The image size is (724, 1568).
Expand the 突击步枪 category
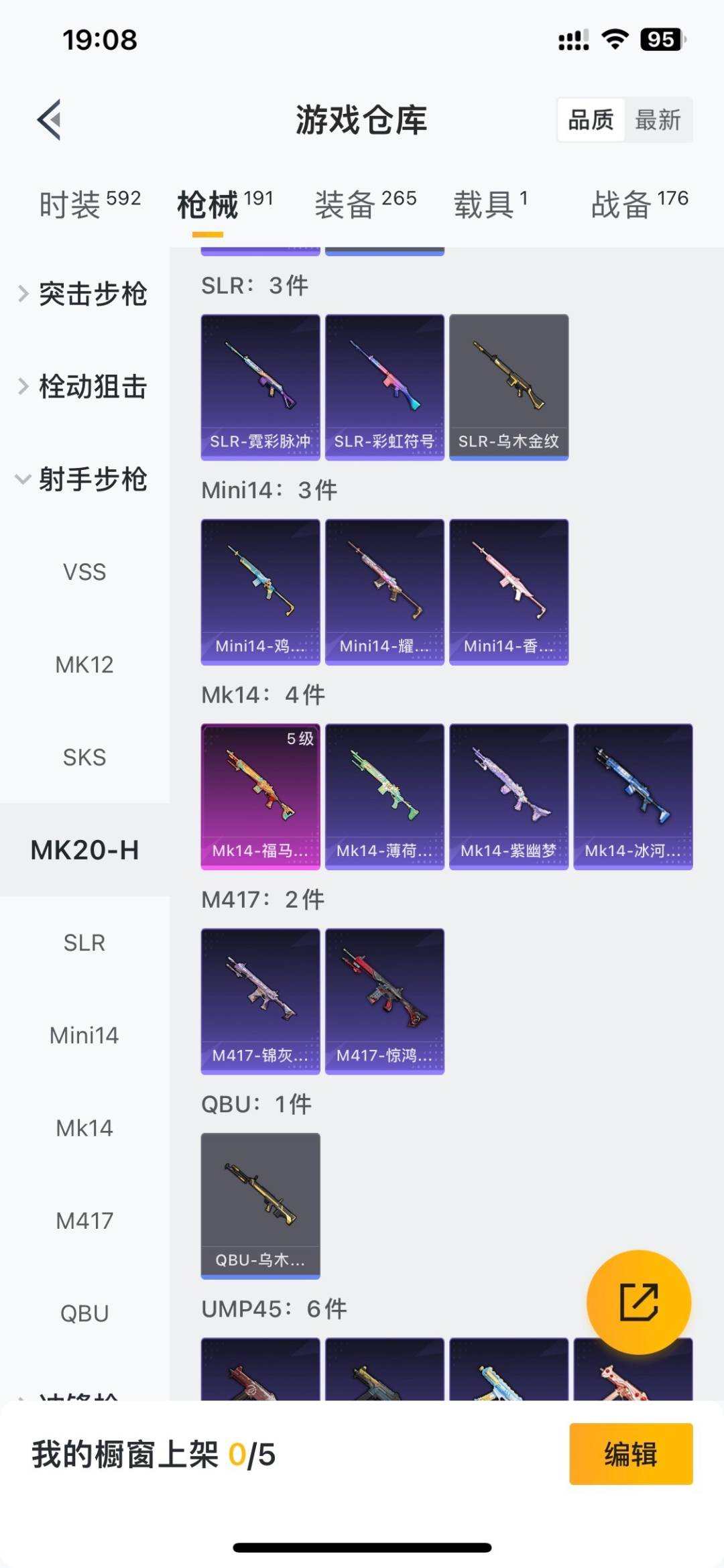pyautogui.click(x=84, y=294)
